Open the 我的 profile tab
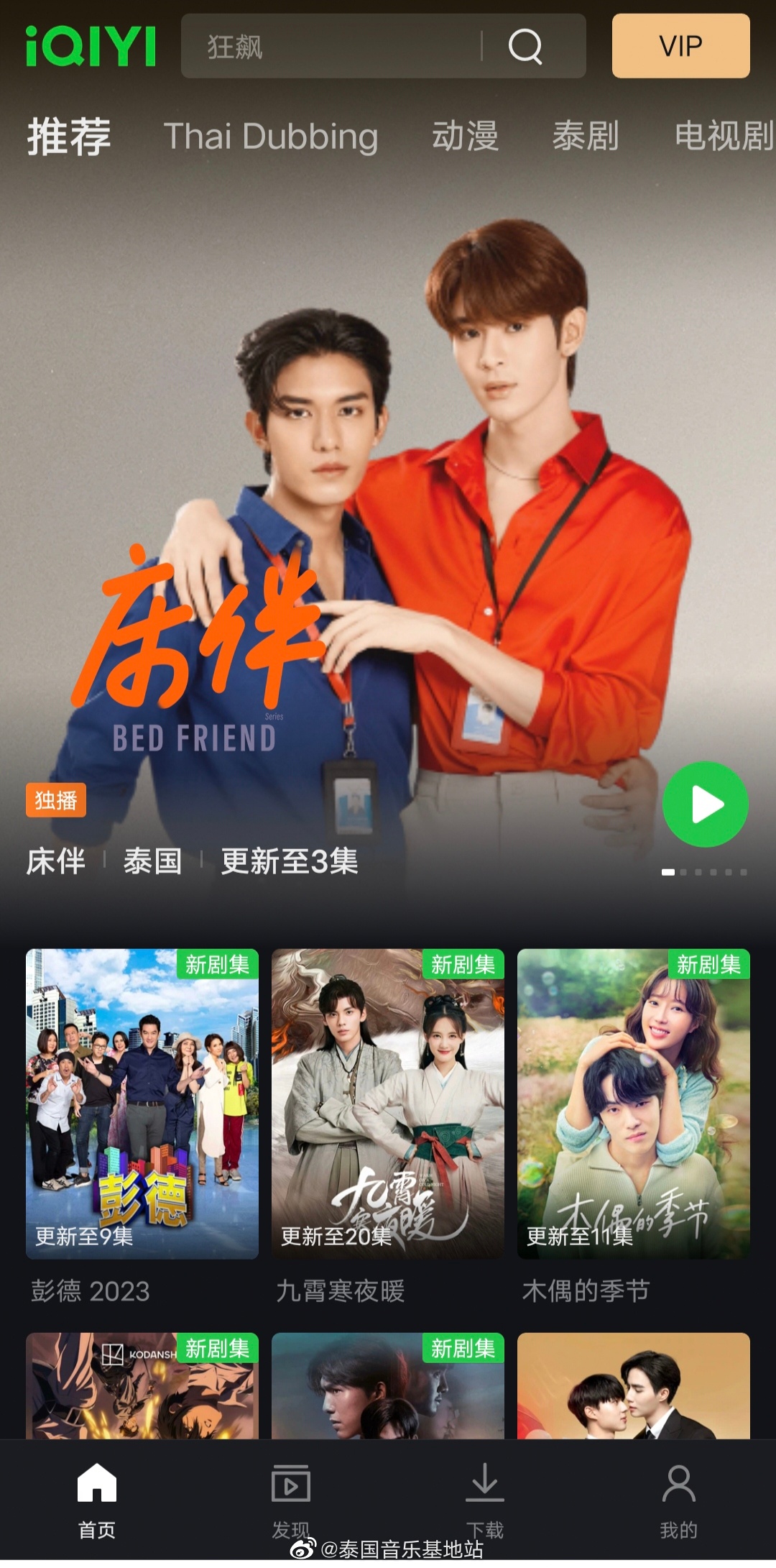776x1568 pixels. 679,1500
